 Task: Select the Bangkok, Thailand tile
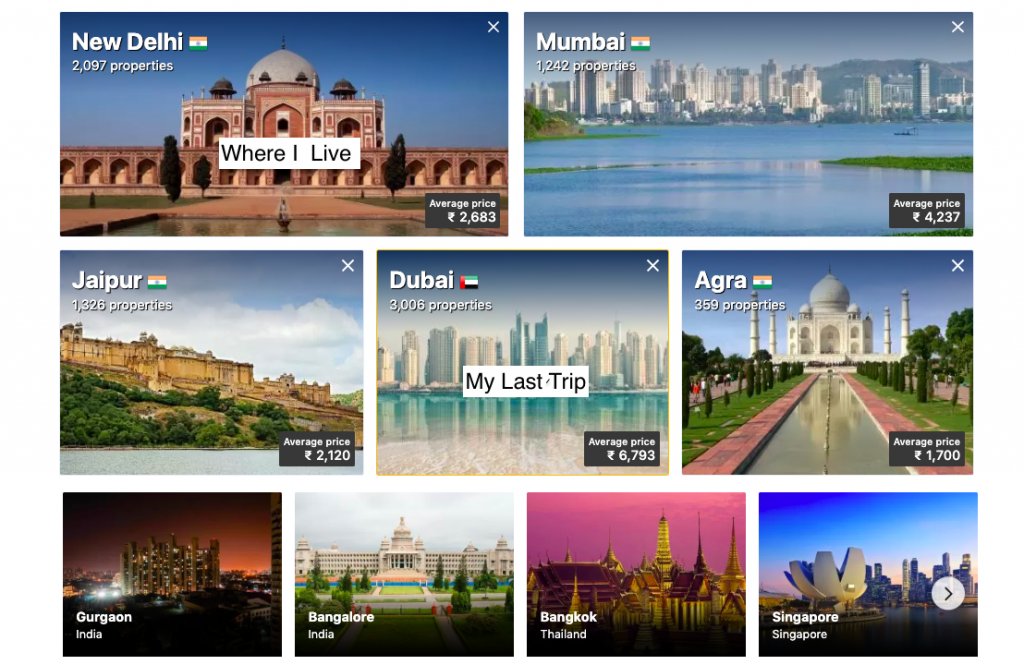click(x=636, y=574)
